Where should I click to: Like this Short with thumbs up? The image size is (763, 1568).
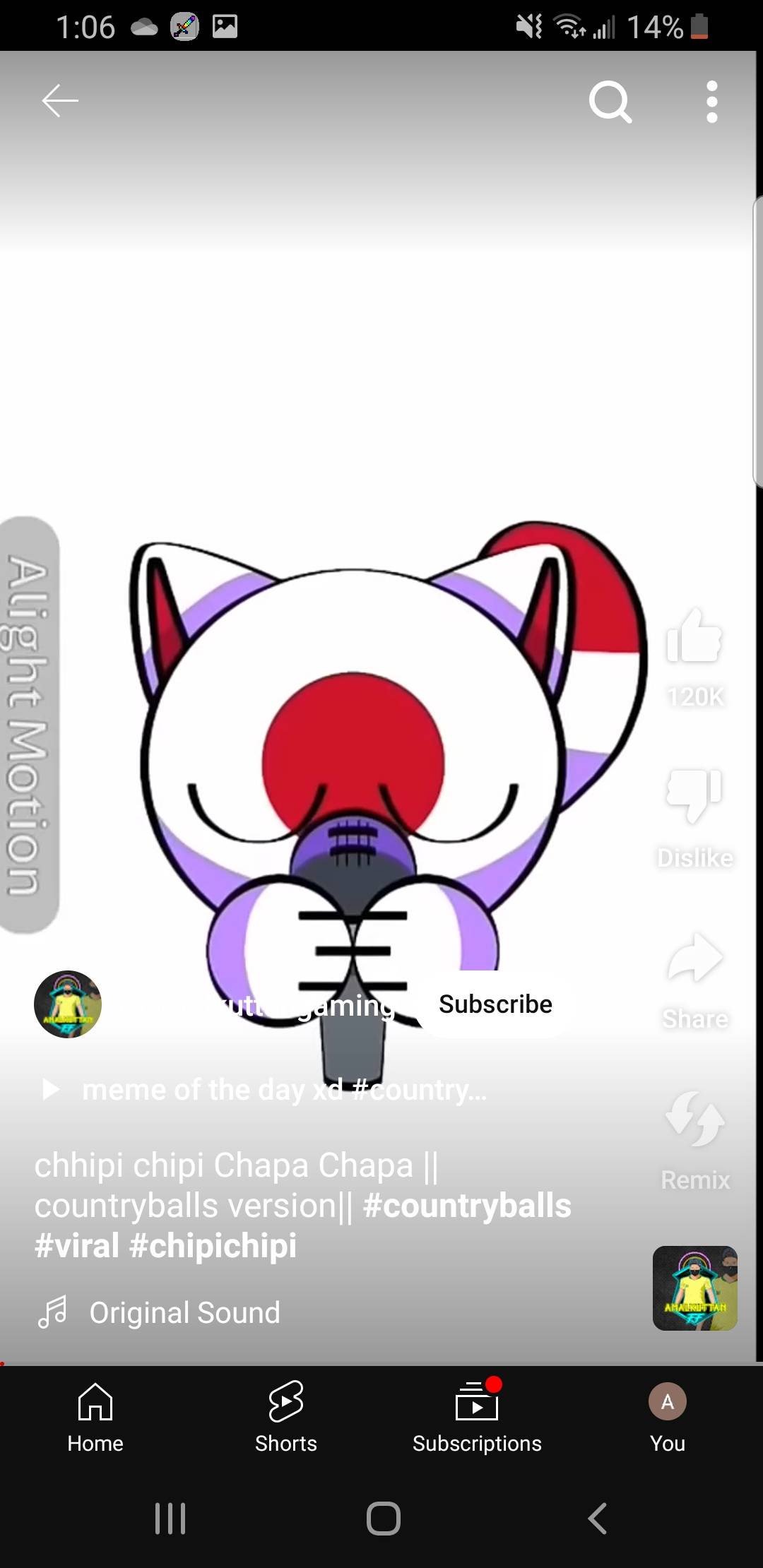694,636
